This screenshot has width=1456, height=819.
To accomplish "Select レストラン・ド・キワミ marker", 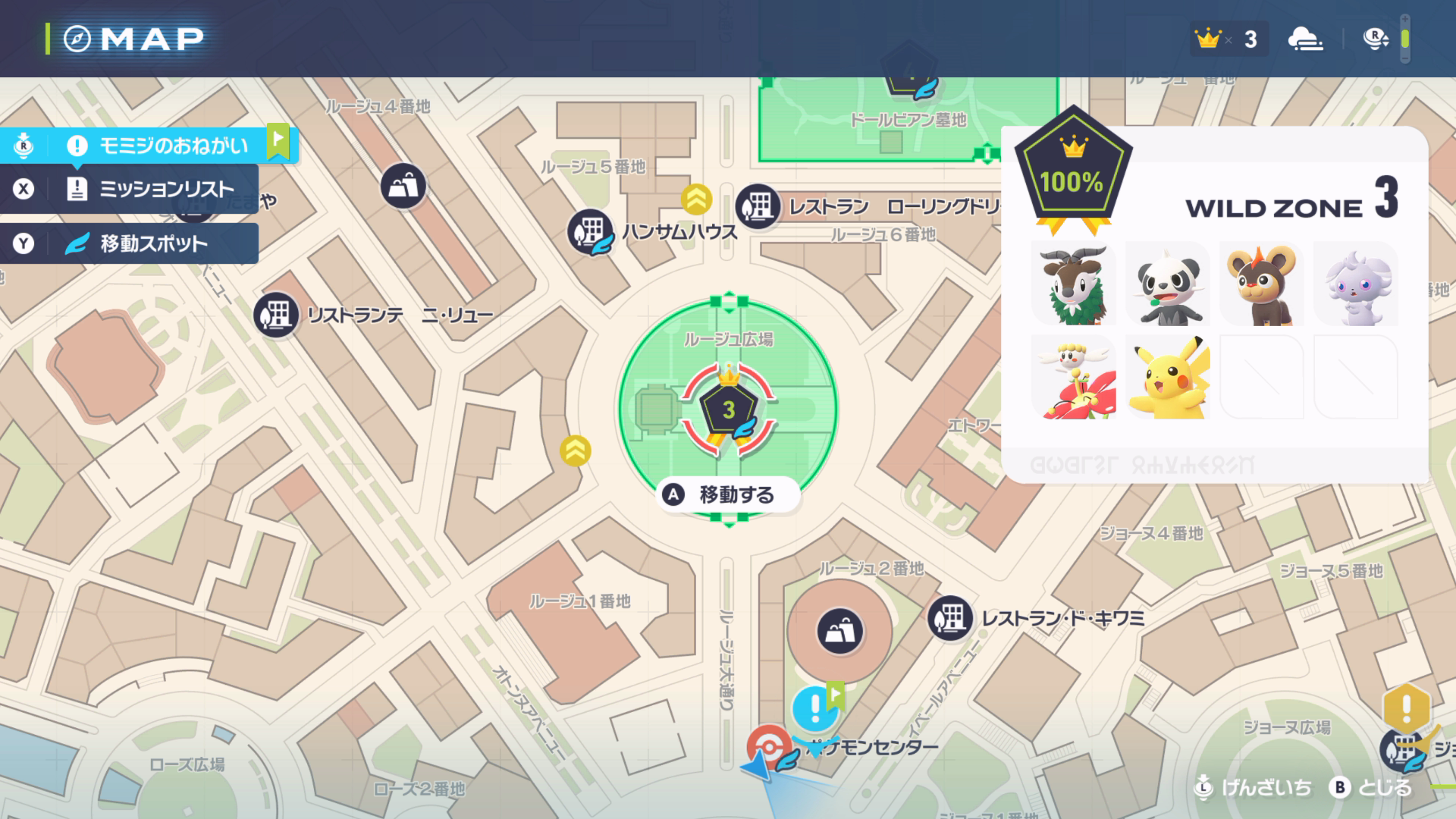I will 950,618.
